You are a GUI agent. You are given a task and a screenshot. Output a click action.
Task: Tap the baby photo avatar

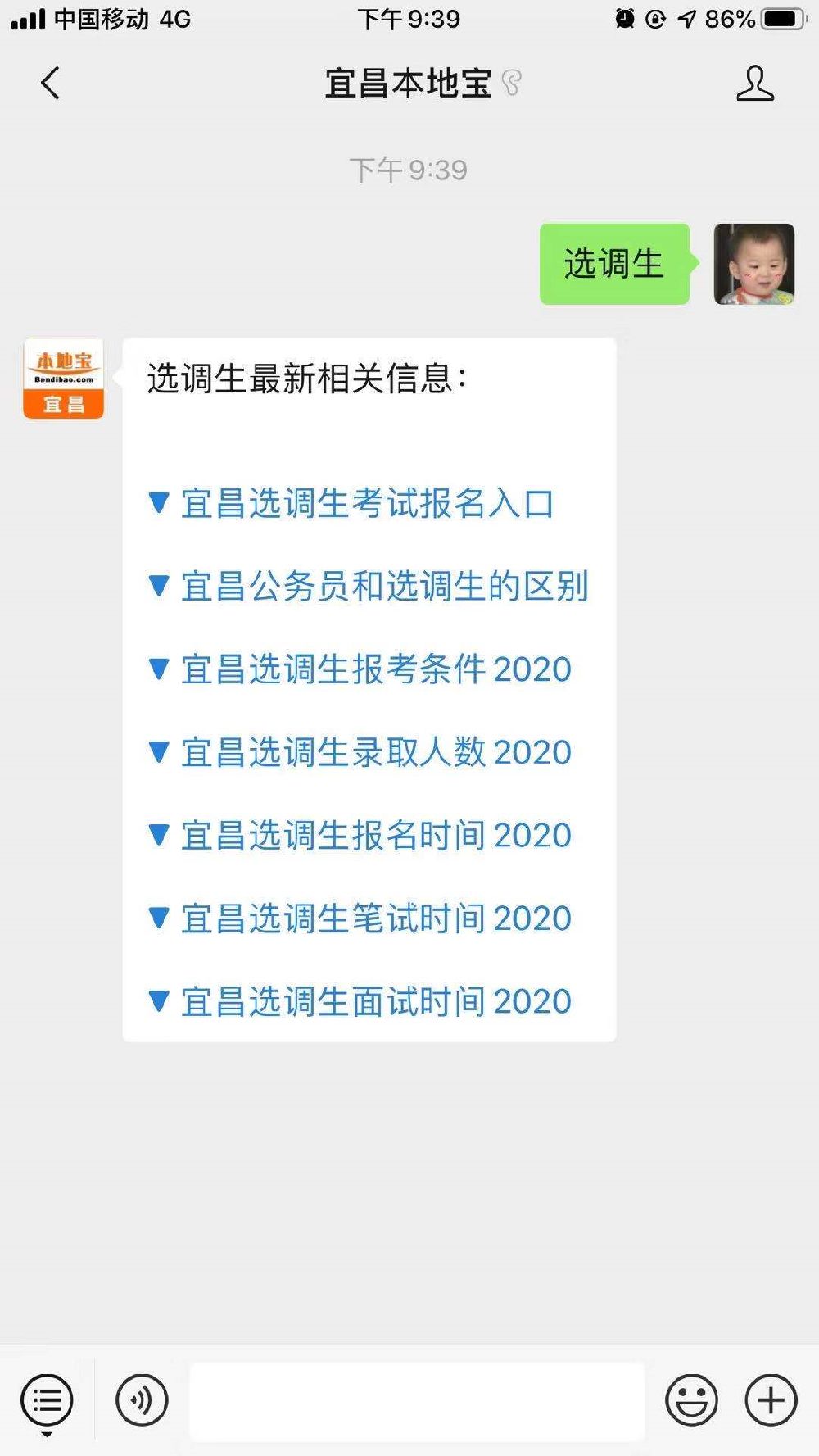[753, 264]
